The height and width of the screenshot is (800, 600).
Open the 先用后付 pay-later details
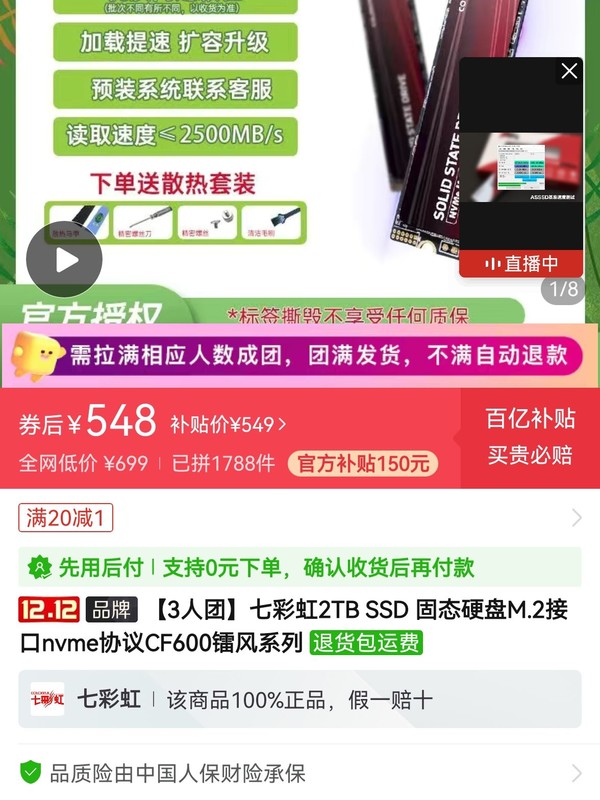(300, 567)
